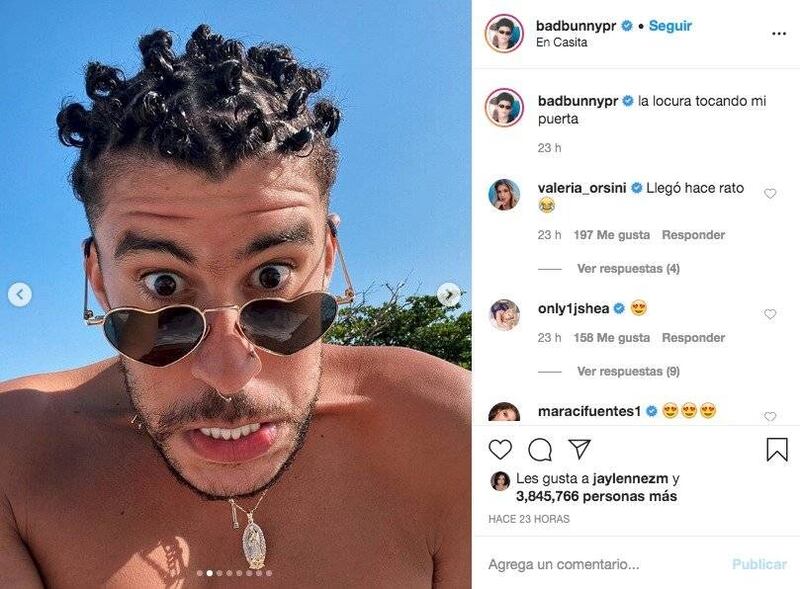
Task: Open list of 3,845,766 personas más
Action: click(x=596, y=496)
